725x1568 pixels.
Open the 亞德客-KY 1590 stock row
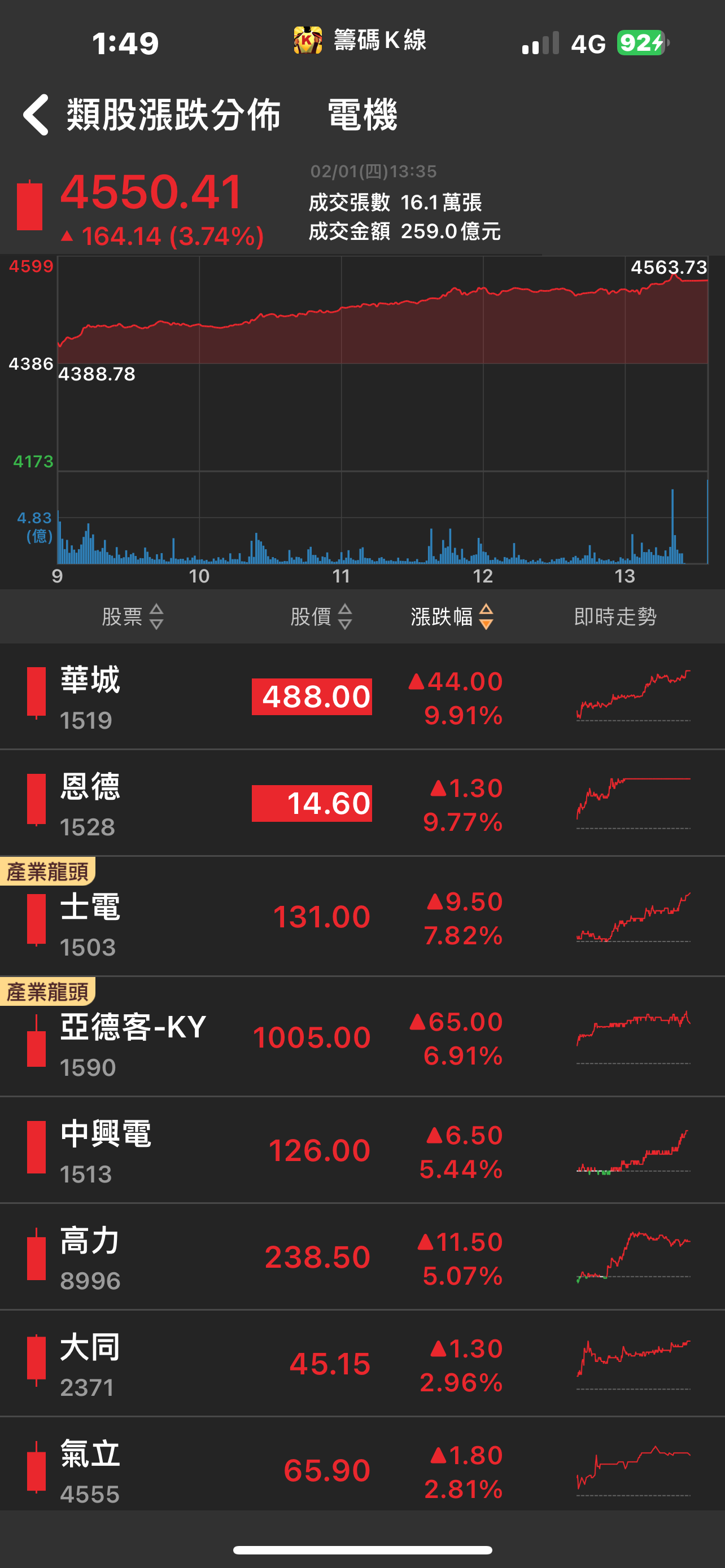point(362,1037)
